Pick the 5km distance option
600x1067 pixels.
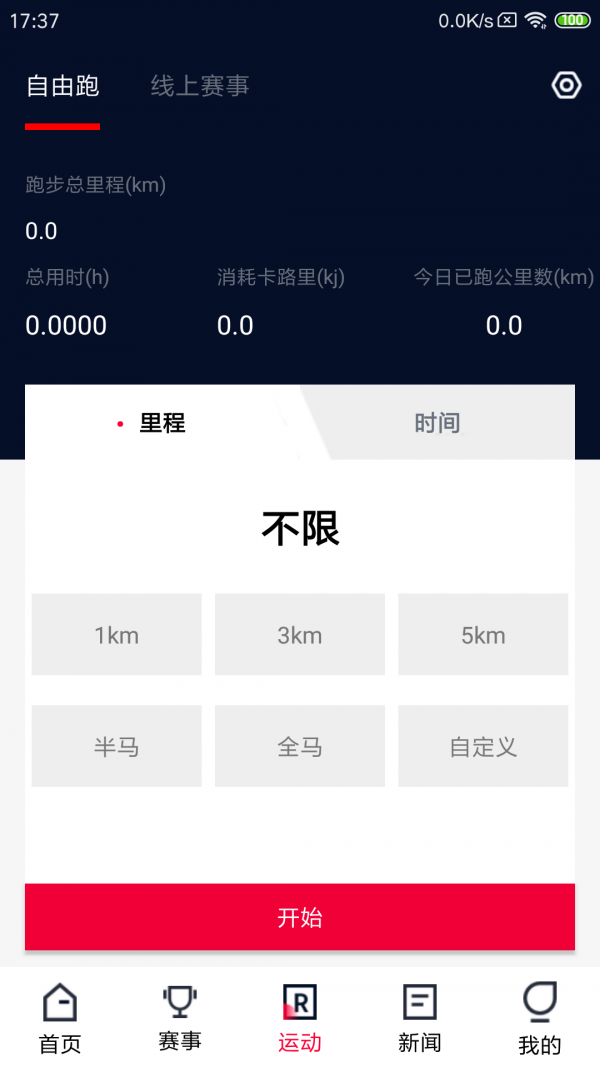483,634
